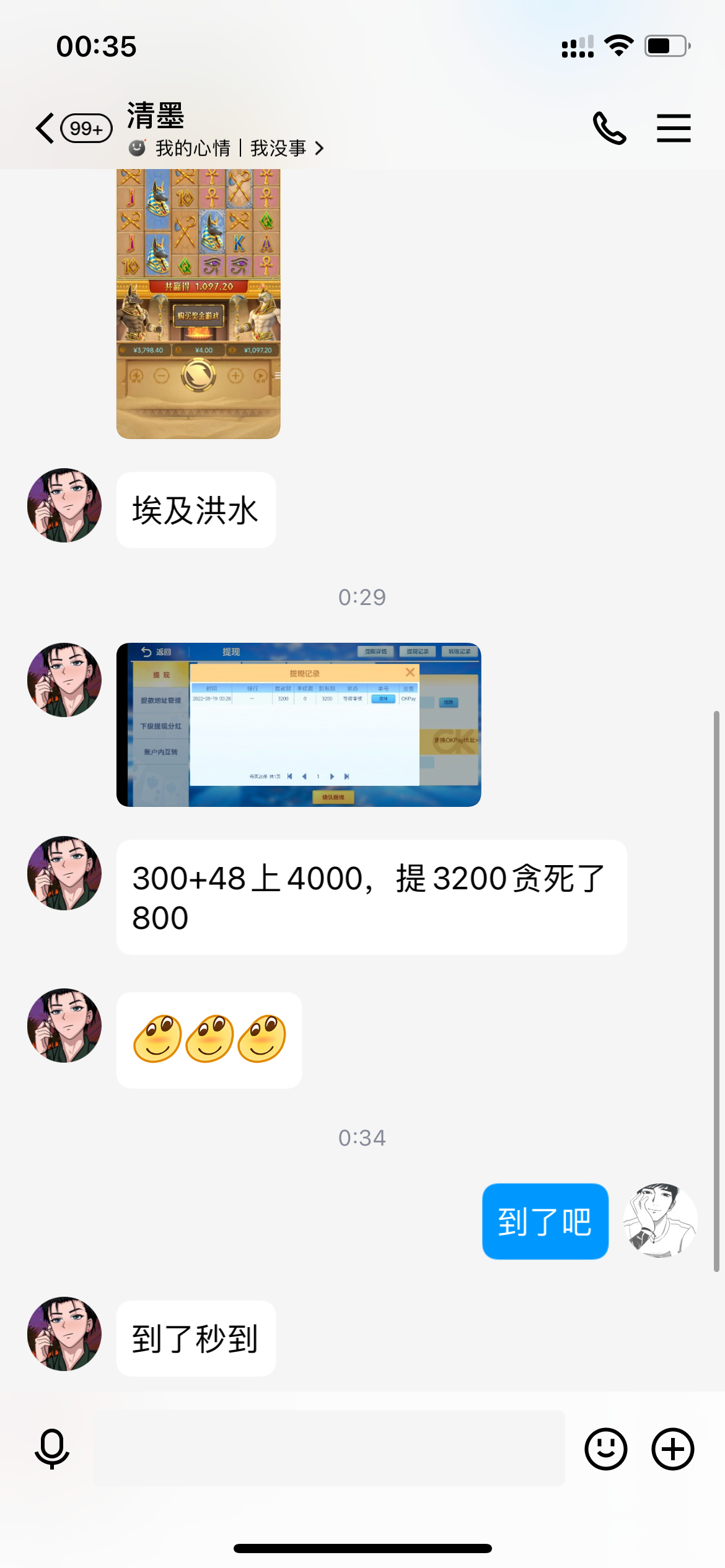Open the 提现记录 withdrawal screenshot

[x=299, y=725]
